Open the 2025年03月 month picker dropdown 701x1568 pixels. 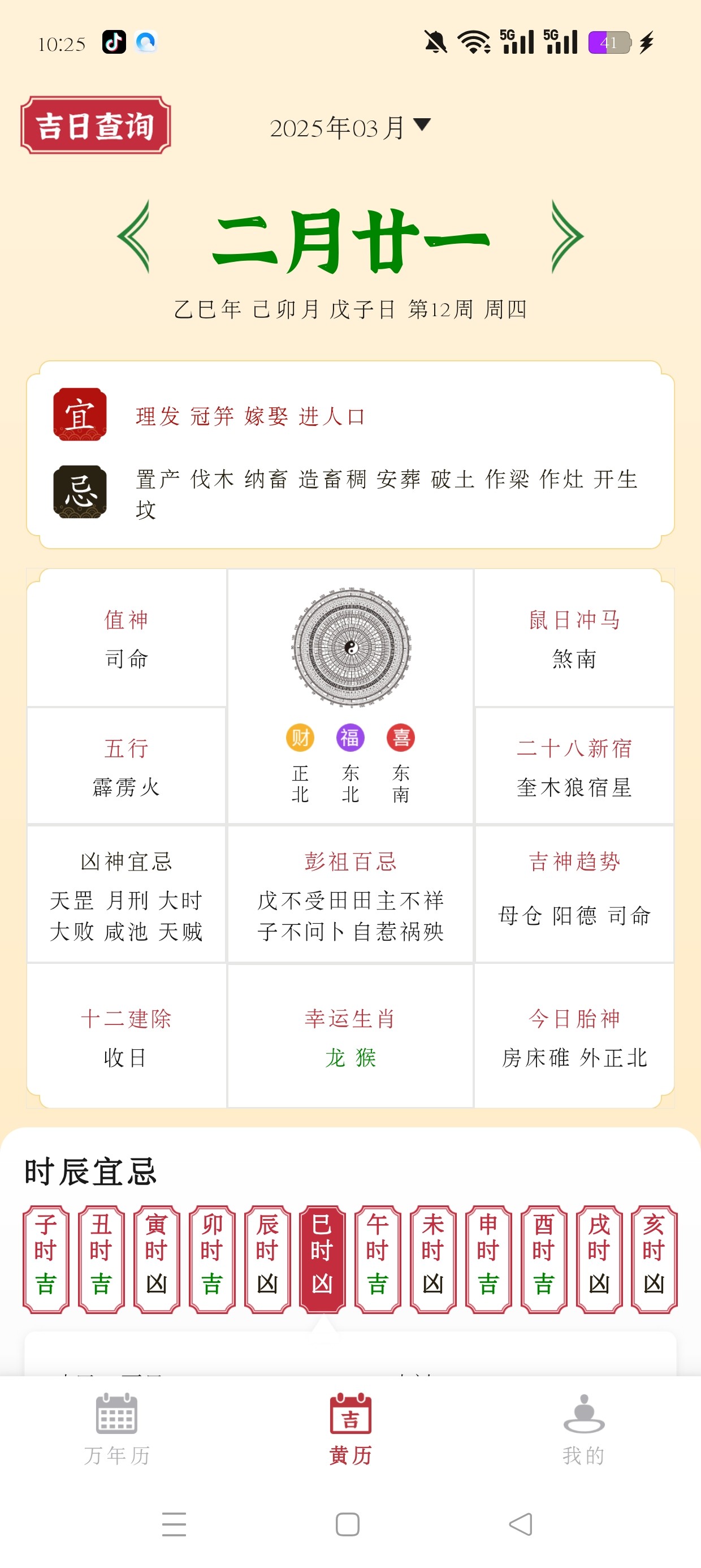(350, 127)
